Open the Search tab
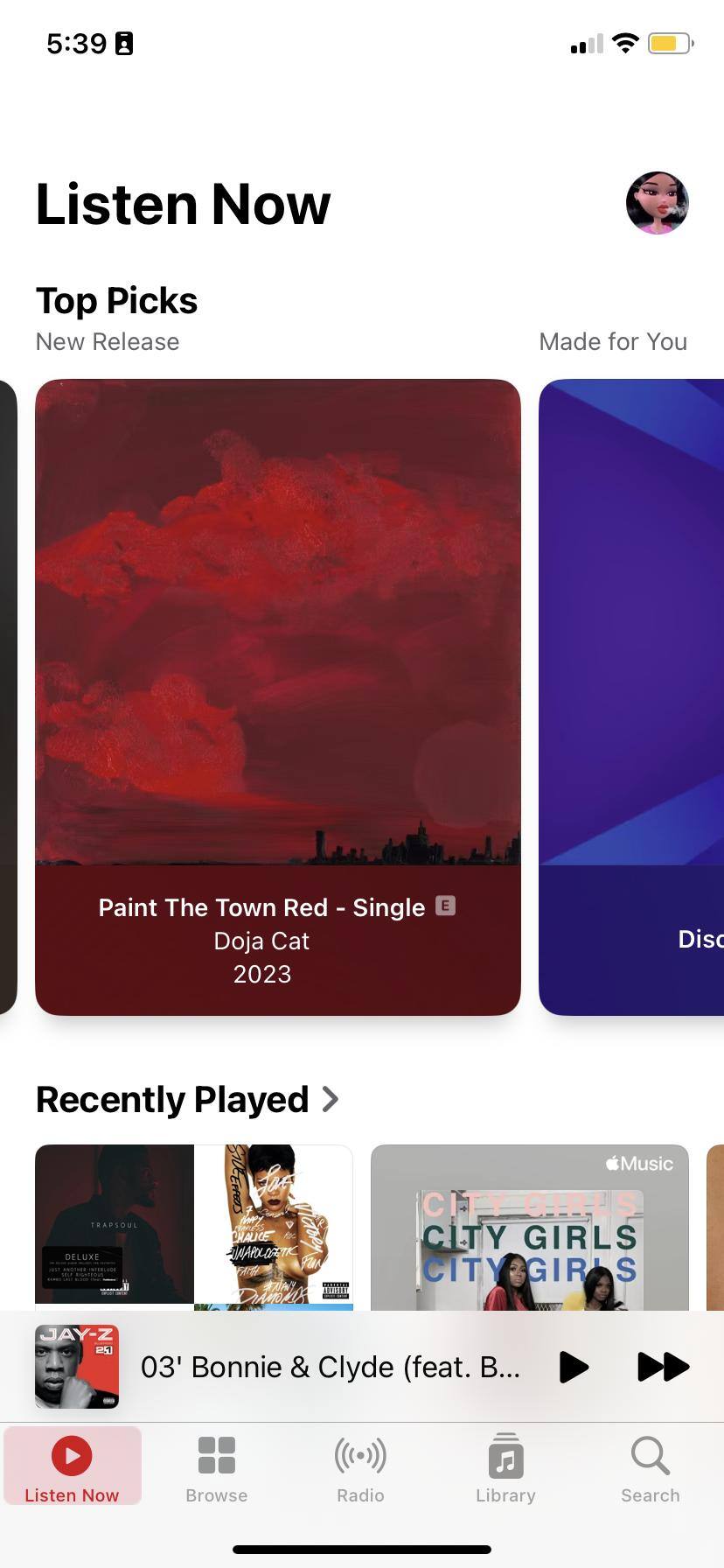Viewport: 724px width, 1568px height. [651, 1468]
